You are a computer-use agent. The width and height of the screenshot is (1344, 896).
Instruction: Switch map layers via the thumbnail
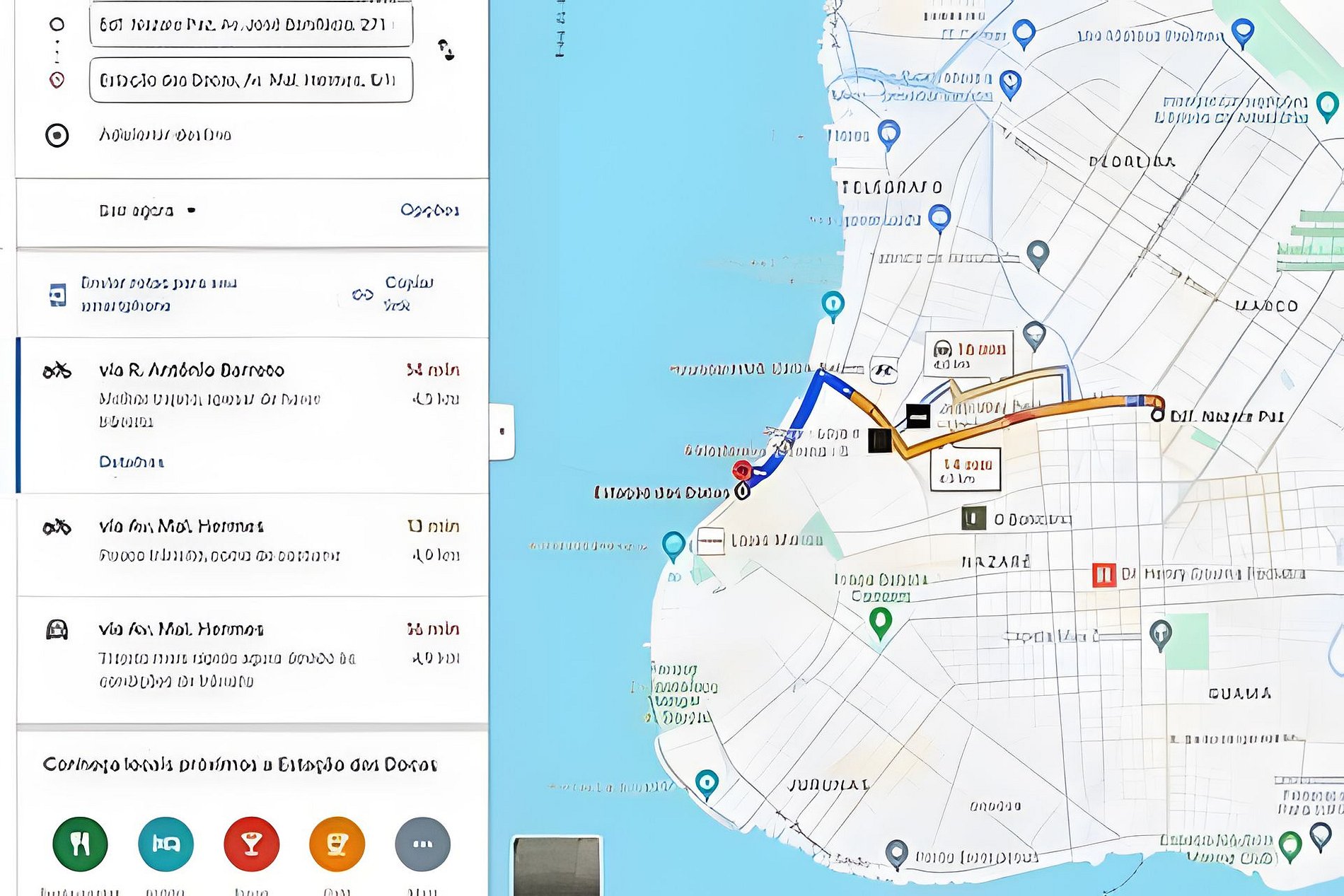tap(557, 866)
